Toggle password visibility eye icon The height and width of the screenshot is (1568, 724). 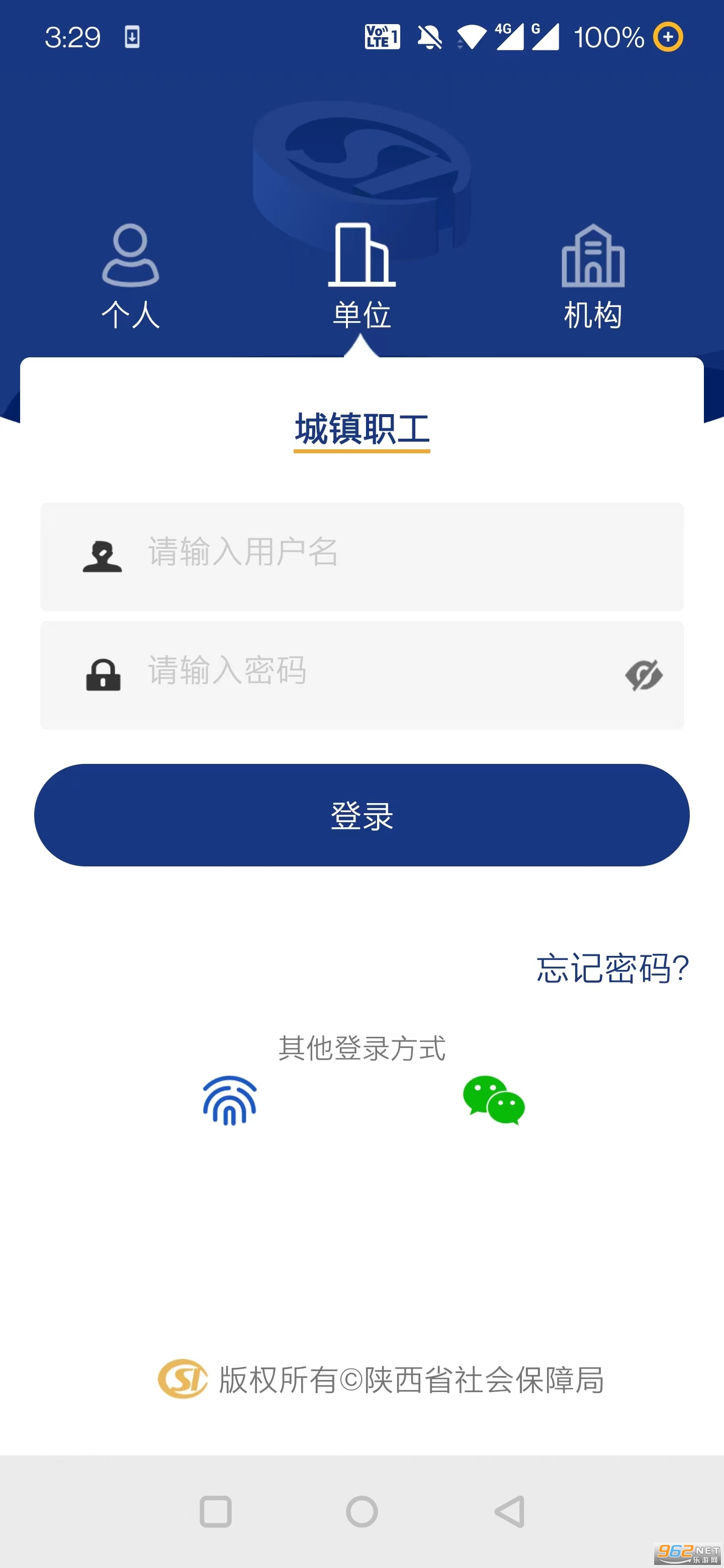coord(644,674)
